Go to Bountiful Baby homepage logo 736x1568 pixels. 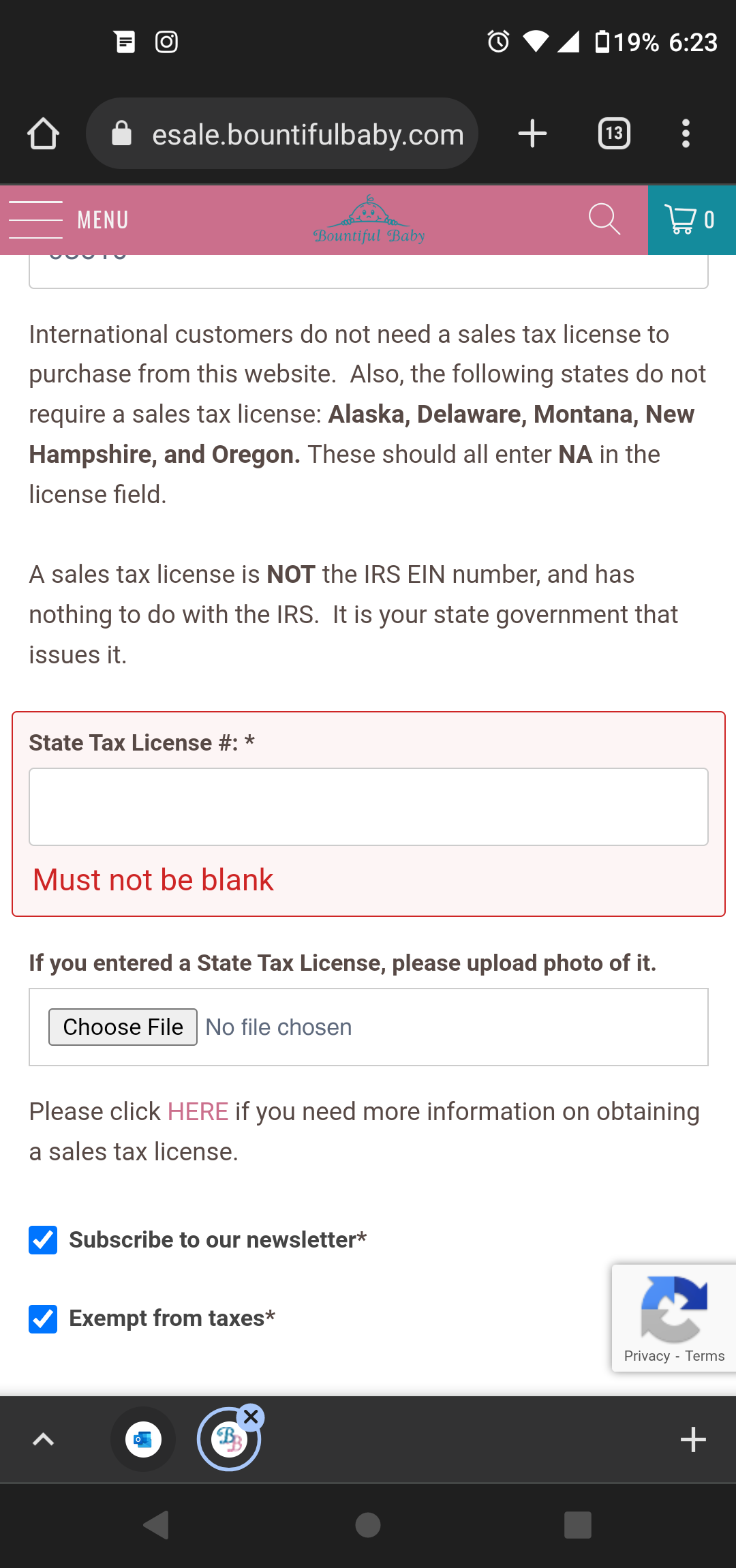(369, 220)
